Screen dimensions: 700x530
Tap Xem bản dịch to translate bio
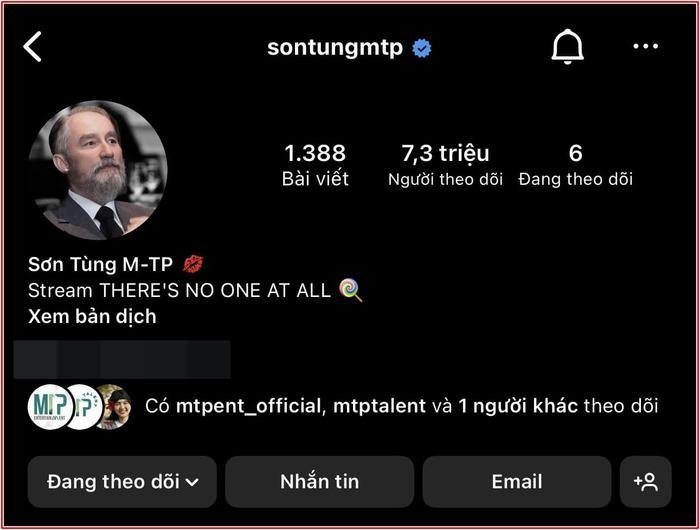(92, 317)
